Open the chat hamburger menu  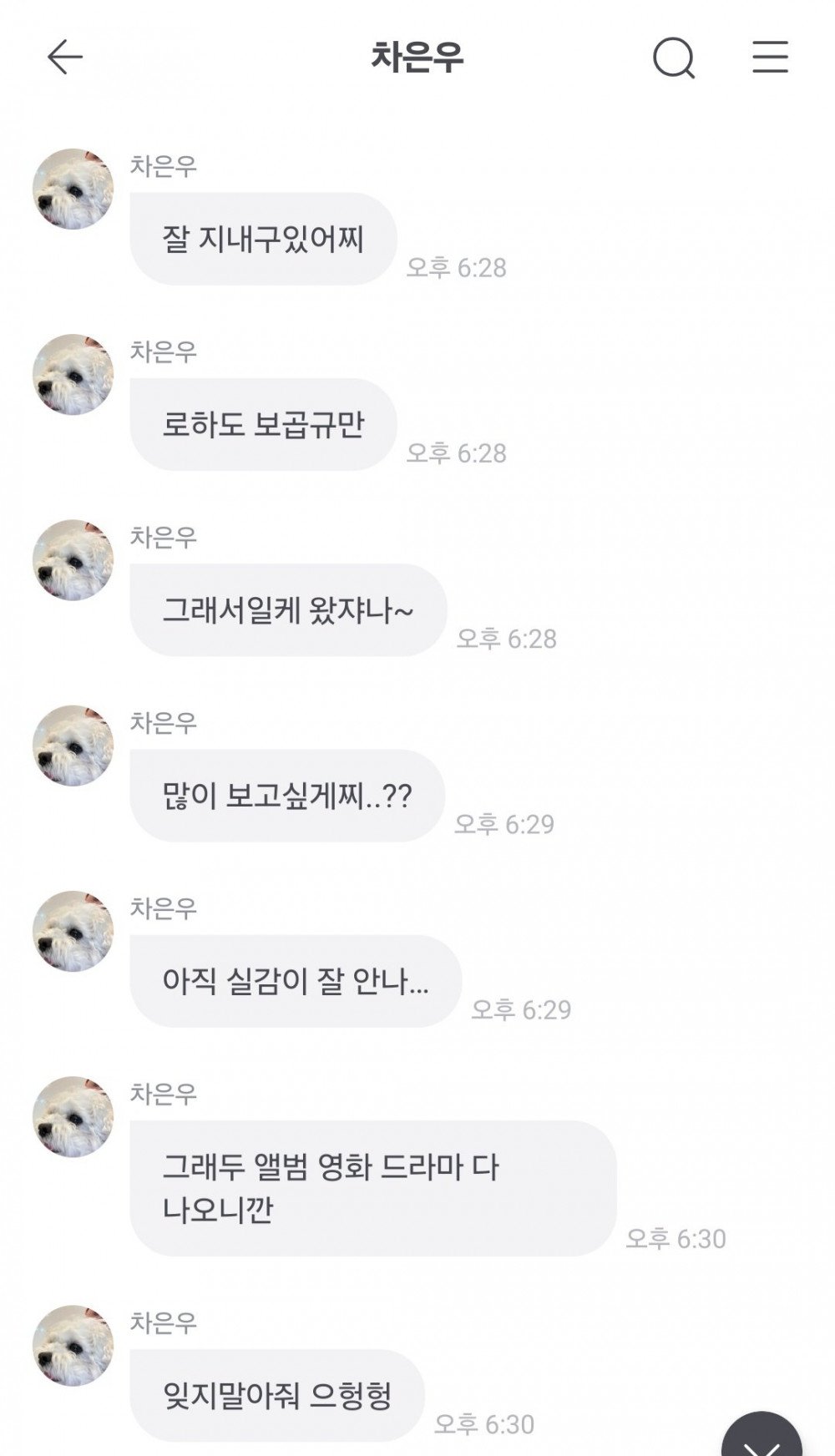(x=770, y=58)
